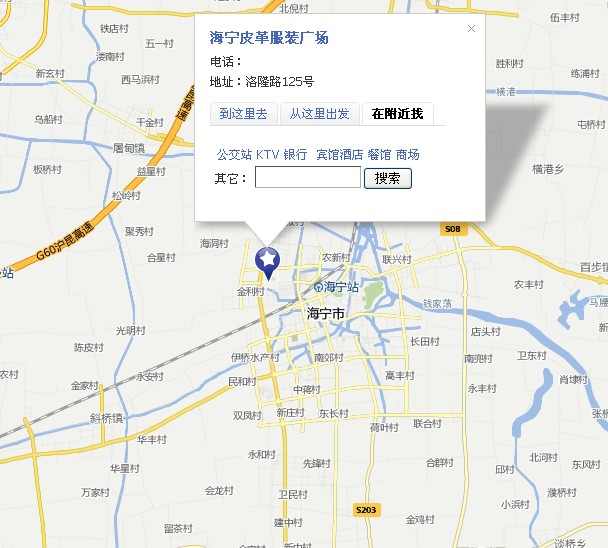The image size is (608, 548).
Task: Select the 在附近找 tab
Action: pyautogui.click(x=397, y=114)
